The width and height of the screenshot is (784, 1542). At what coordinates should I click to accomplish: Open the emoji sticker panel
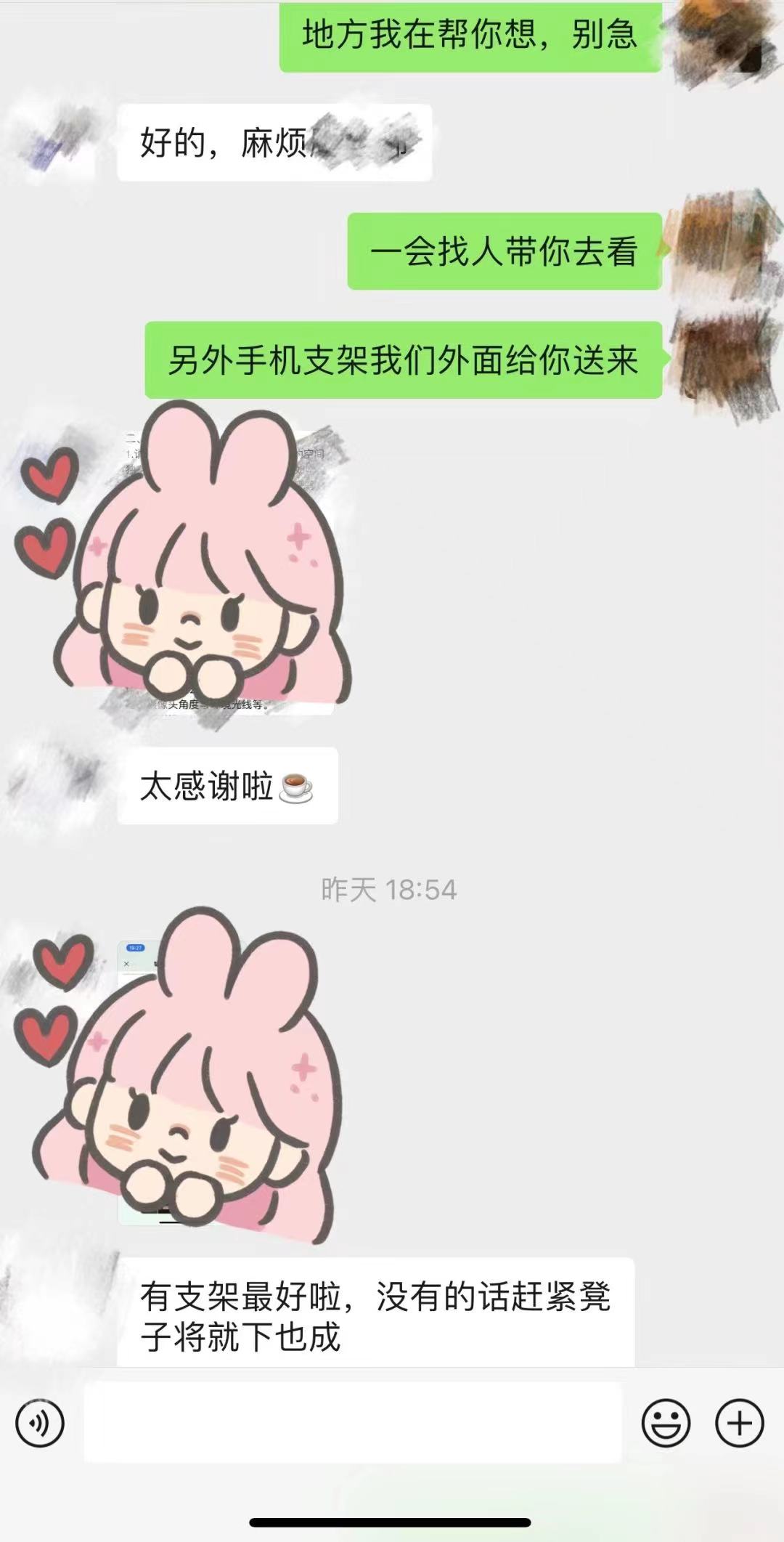(666, 1423)
